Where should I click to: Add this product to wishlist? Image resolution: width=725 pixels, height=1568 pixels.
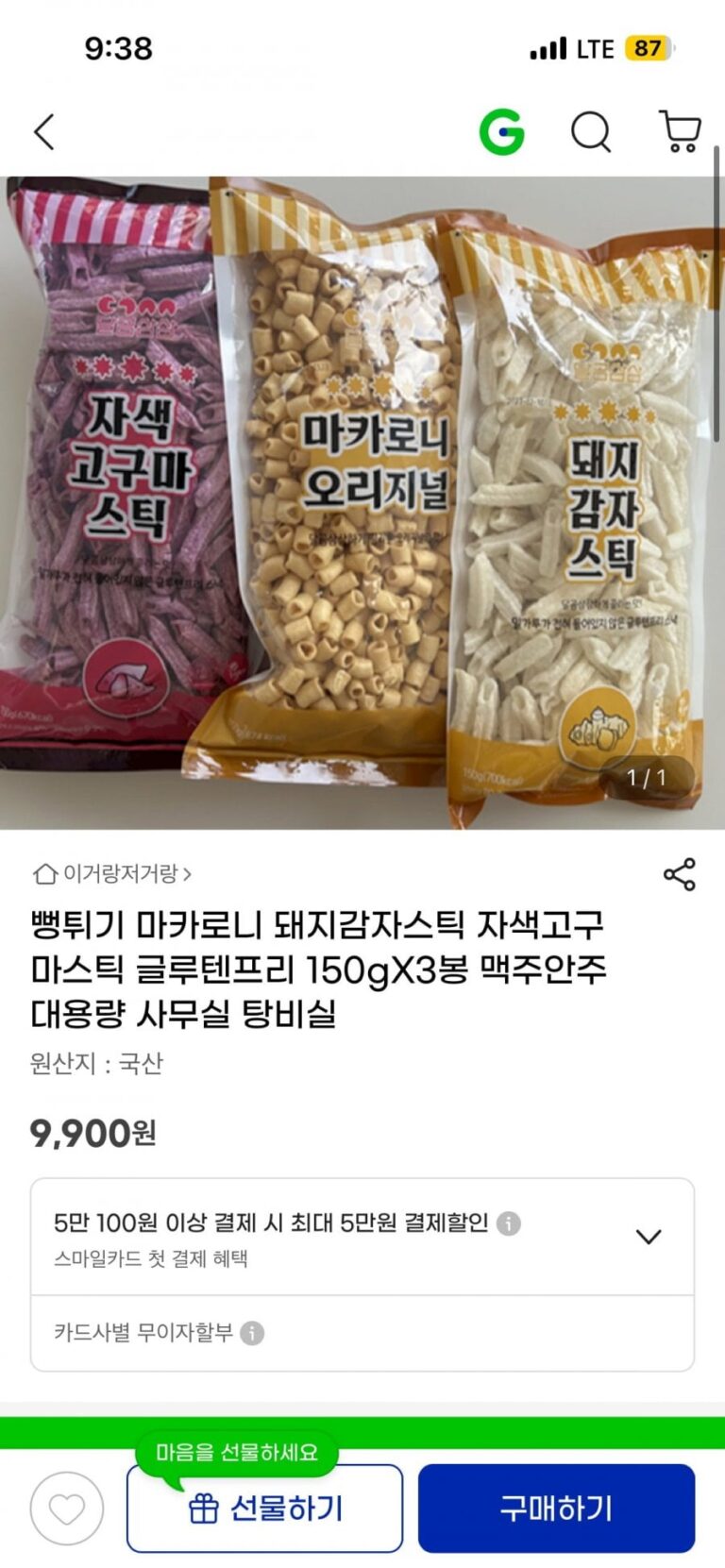click(x=66, y=1509)
